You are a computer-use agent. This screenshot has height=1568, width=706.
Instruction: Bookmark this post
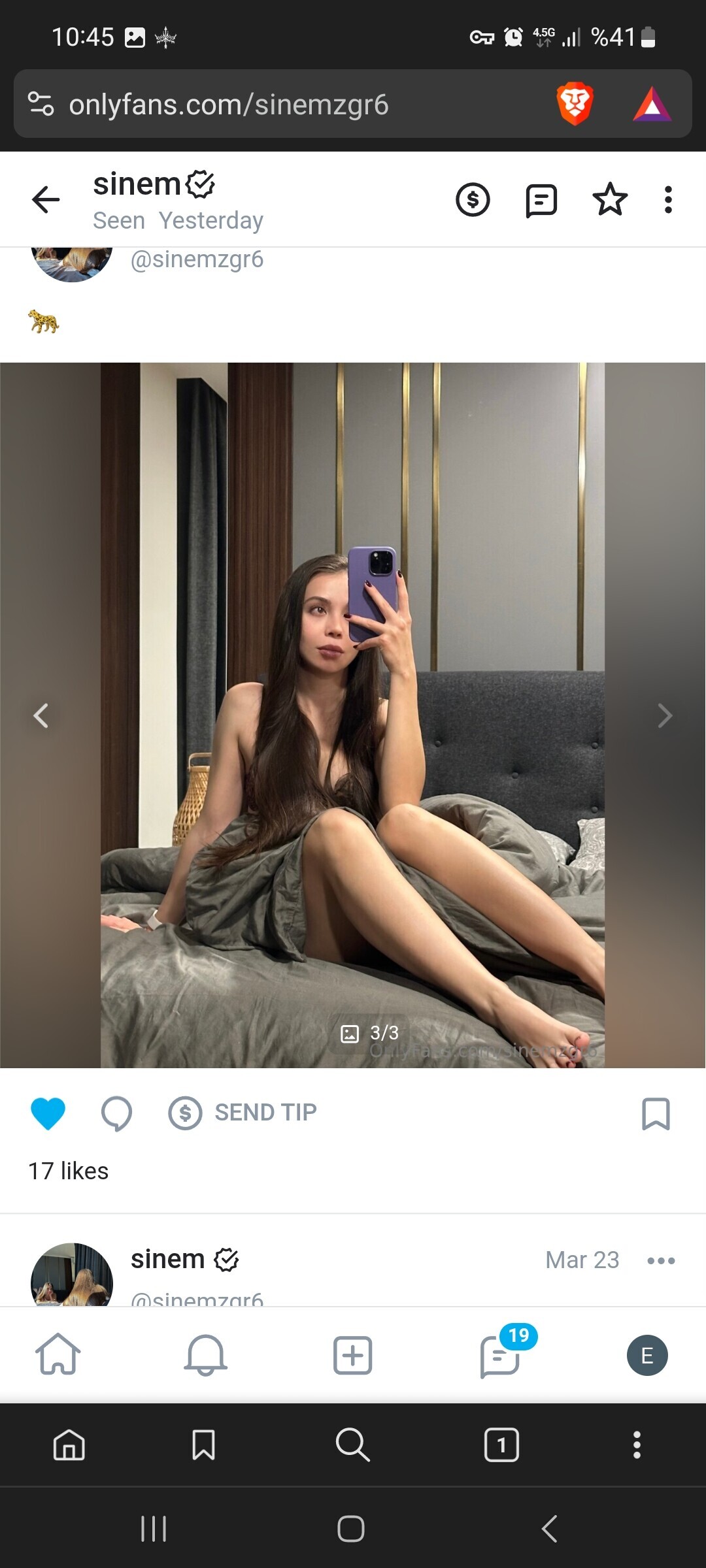click(x=656, y=1113)
